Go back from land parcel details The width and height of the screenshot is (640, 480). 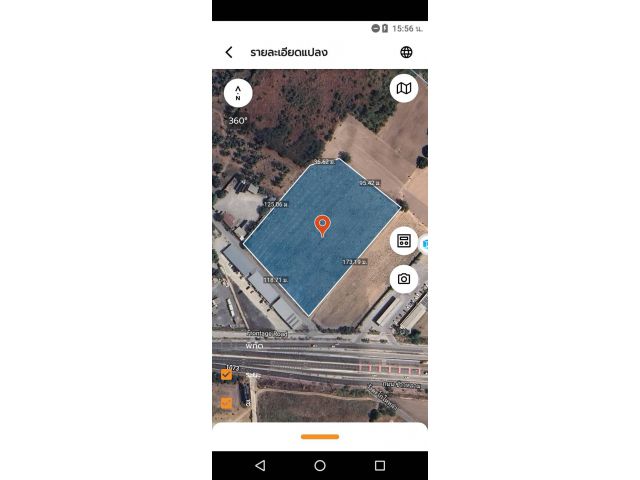click(x=229, y=52)
